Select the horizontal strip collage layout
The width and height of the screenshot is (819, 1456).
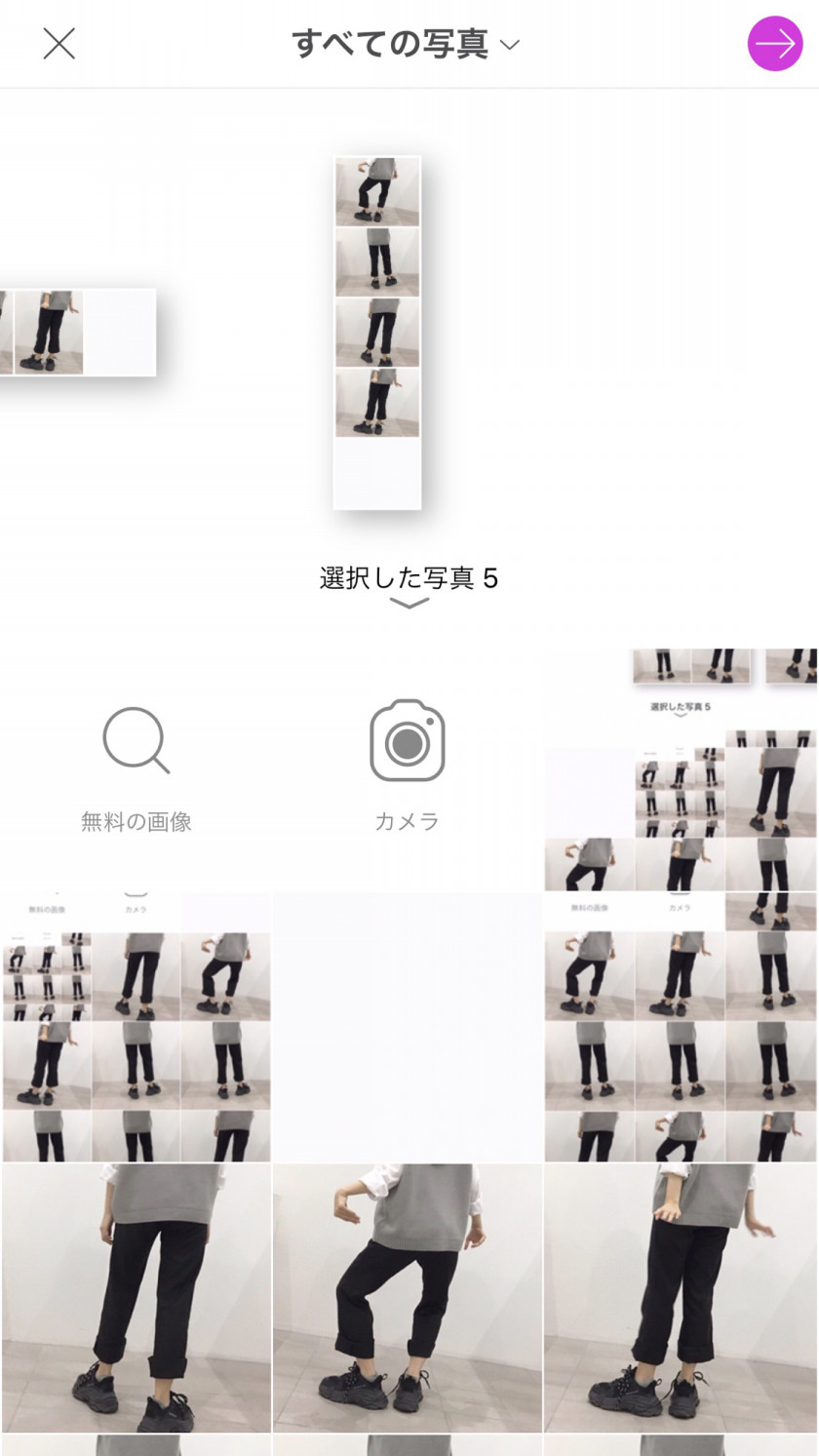(76, 332)
